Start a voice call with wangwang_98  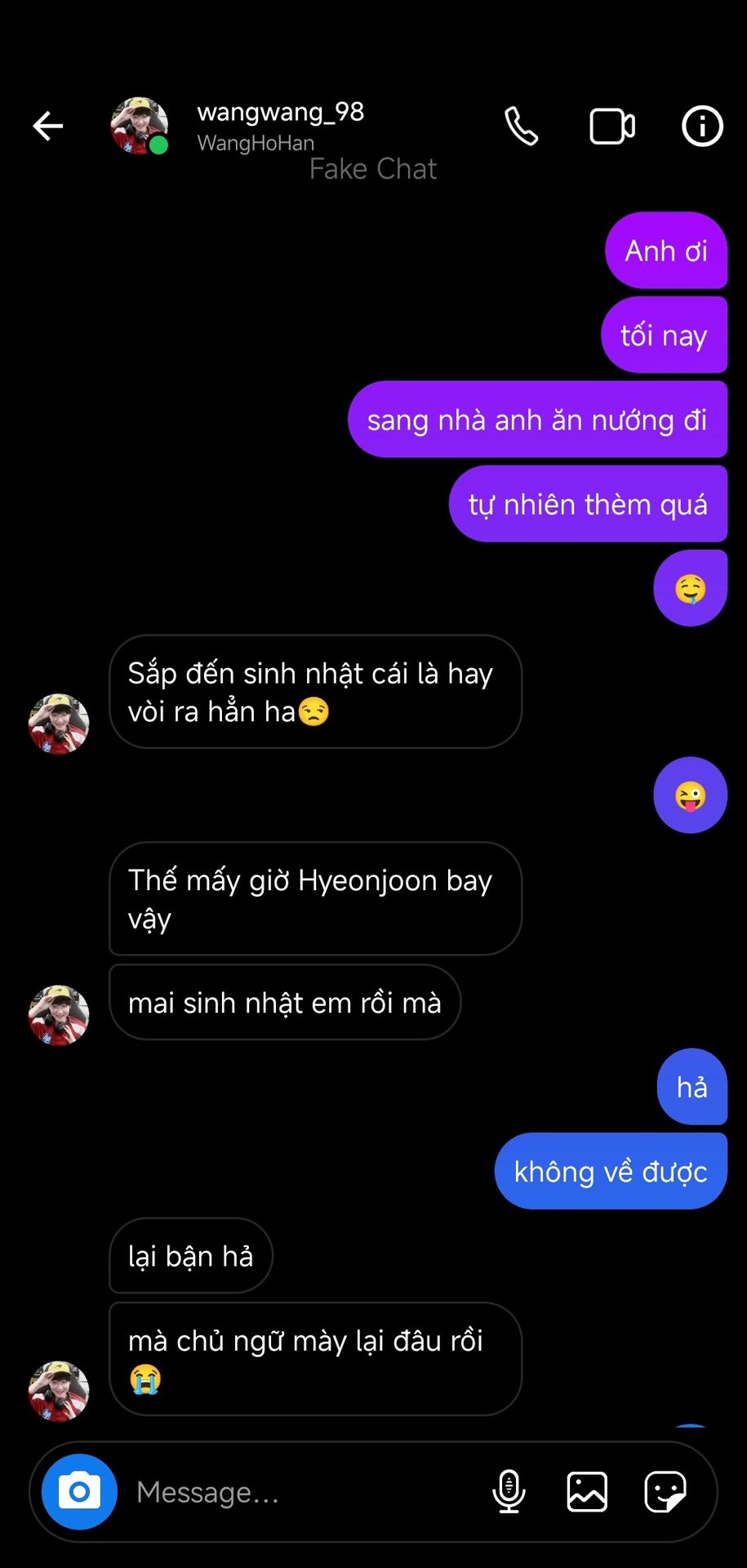click(x=521, y=126)
